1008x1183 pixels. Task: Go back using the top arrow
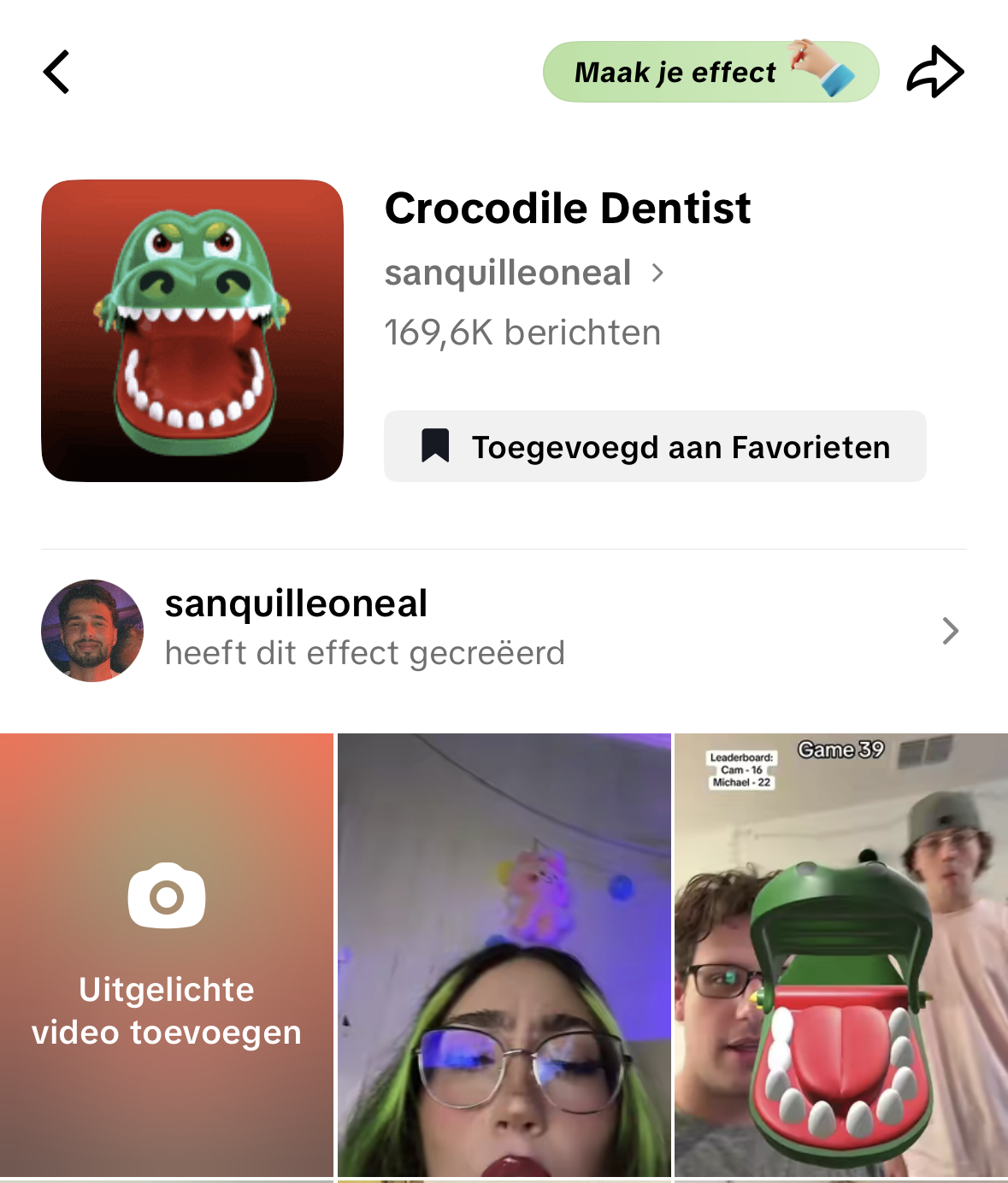[x=56, y=72]
